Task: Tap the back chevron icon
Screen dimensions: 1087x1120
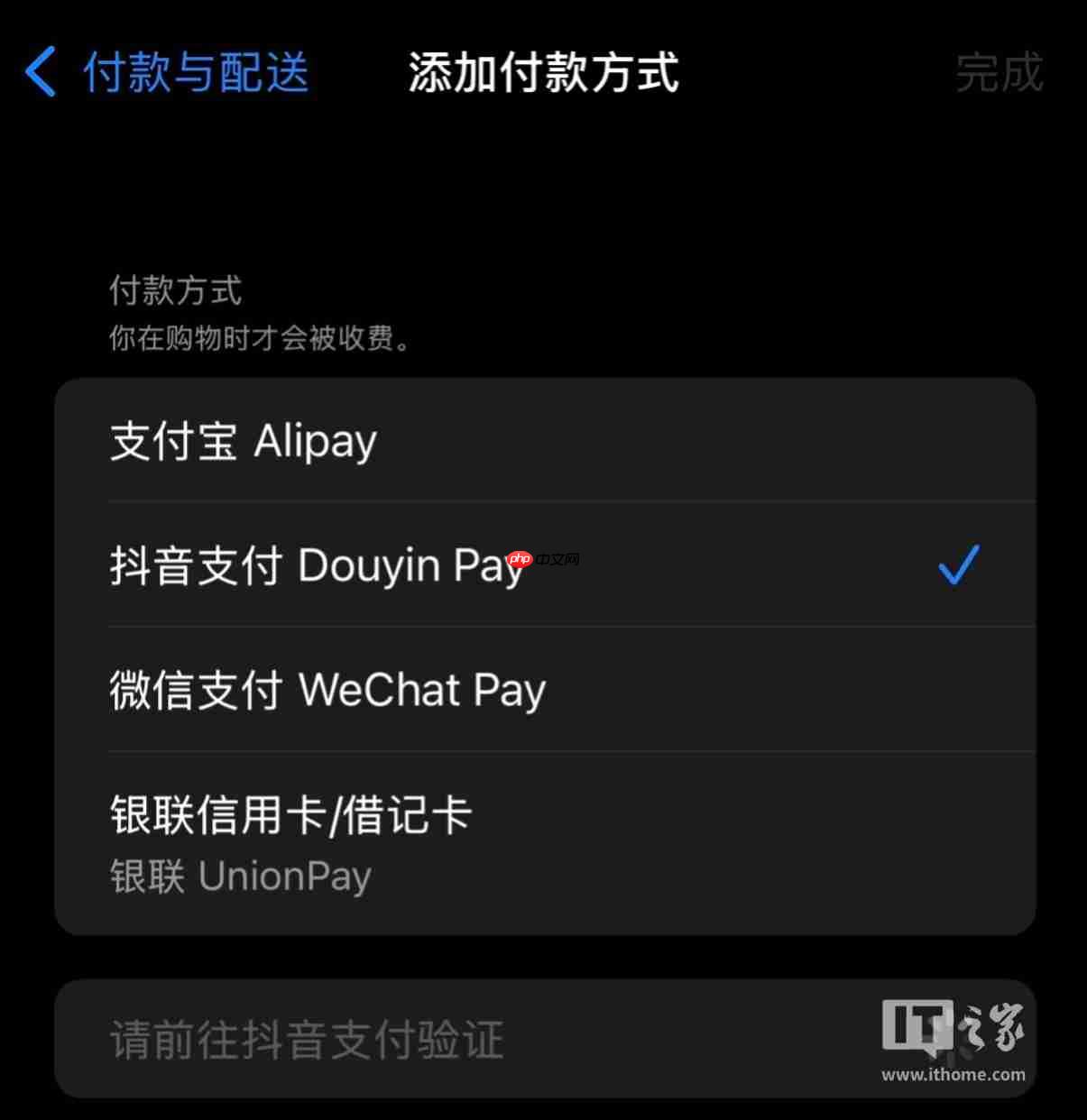Action: pos(40,72)
